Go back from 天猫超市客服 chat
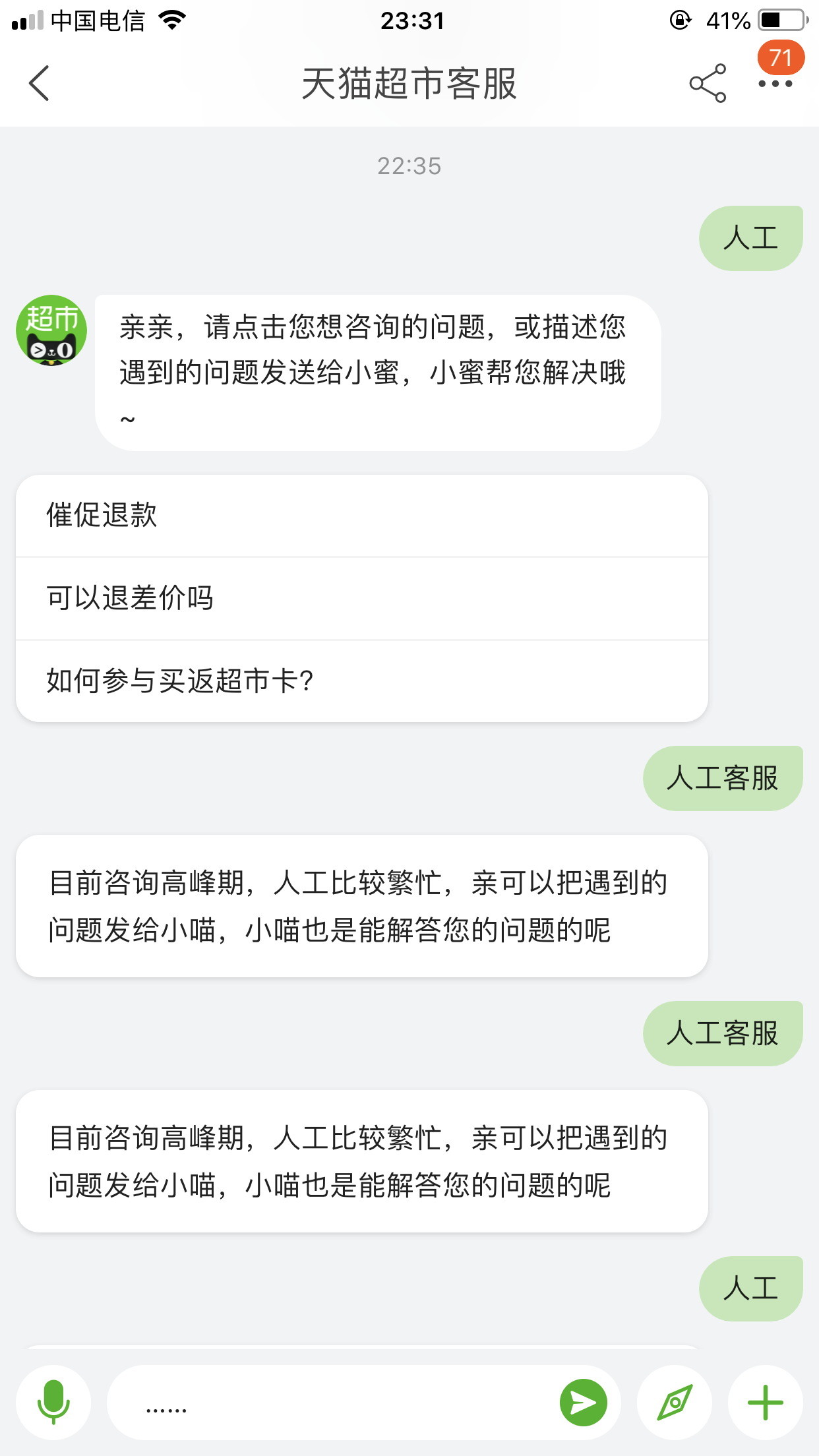This screenshot has height=1456, width=819. (40, 83)
